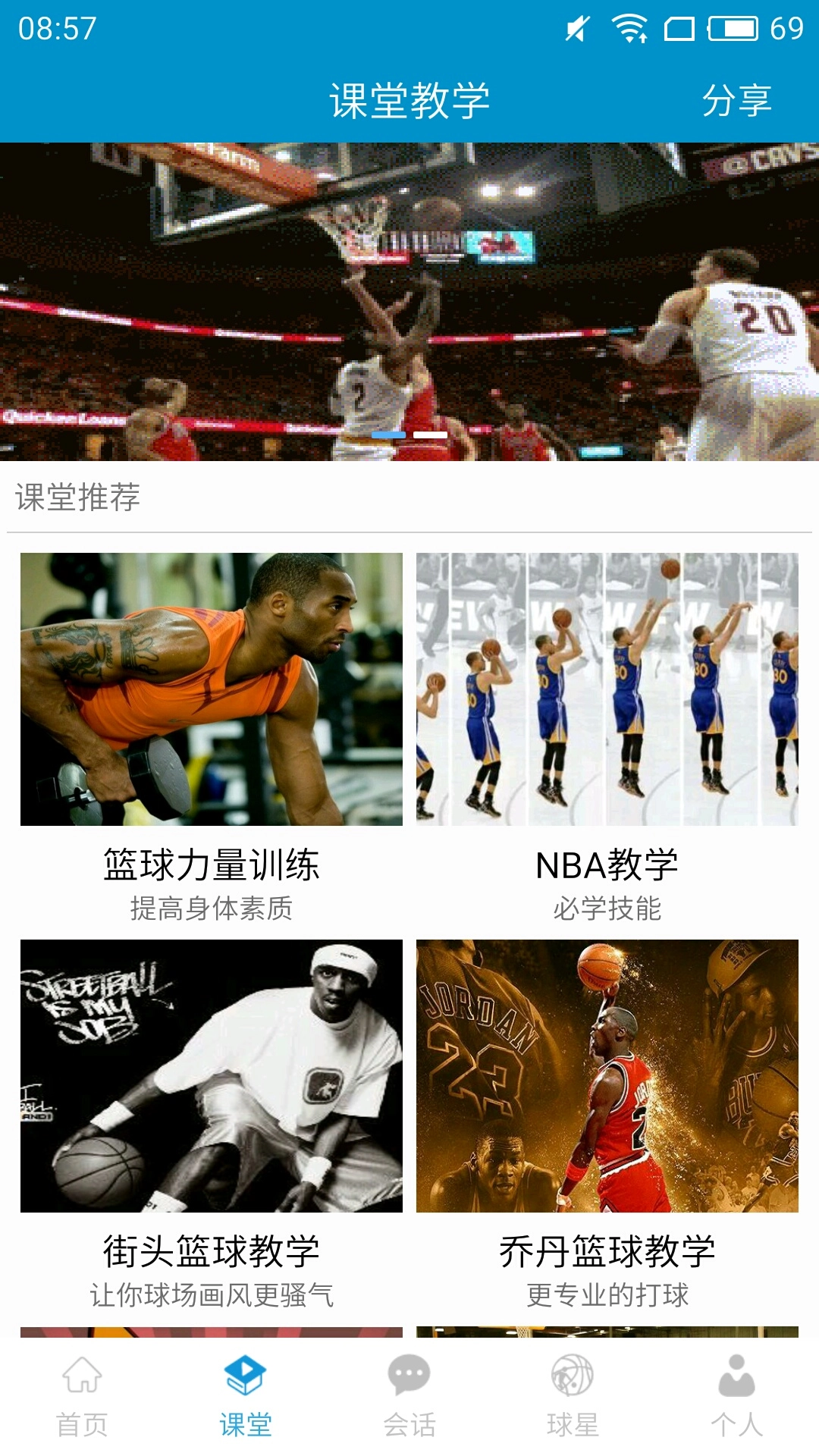The width and height of the screenshot is (819, 1456).
Task: Tap the 分享 share button
Action: pyautogui.click(x=739, y=97)
